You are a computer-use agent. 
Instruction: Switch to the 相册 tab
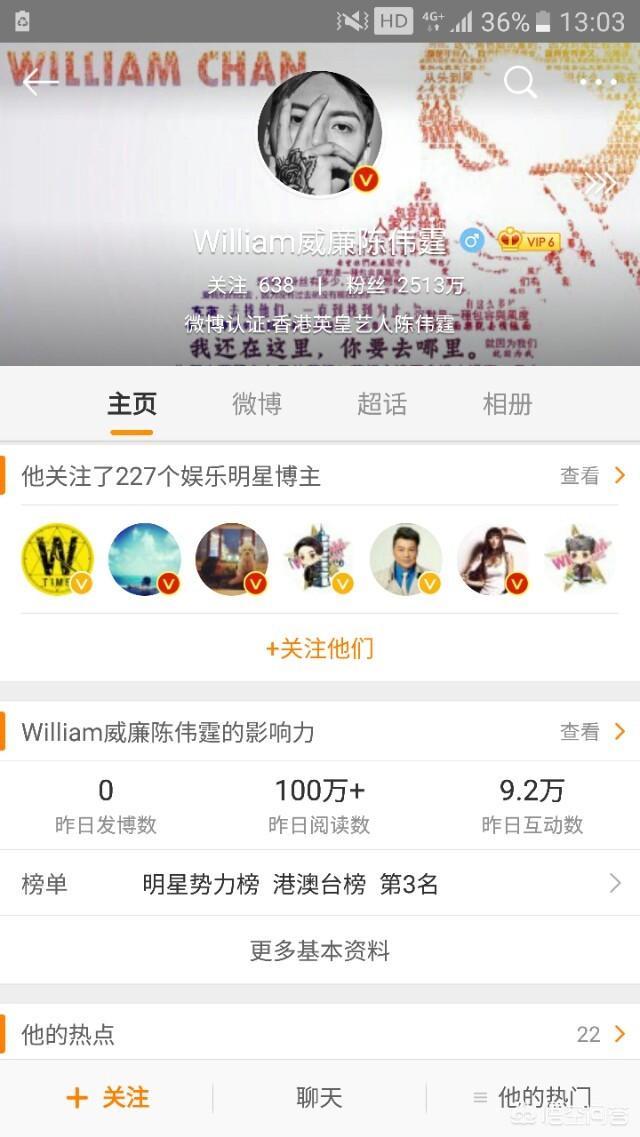507,404
